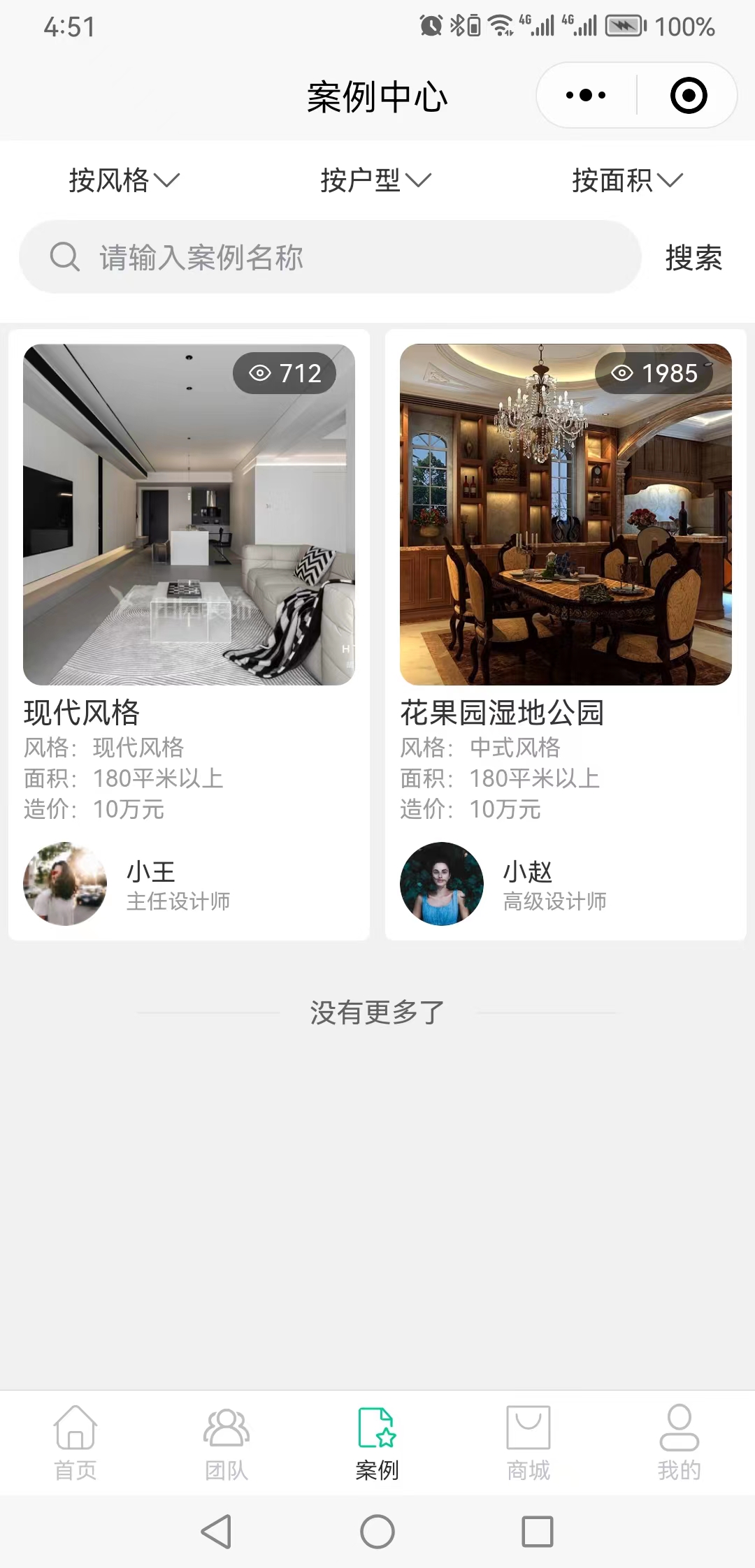Expand the 按风格 style filter

[x=124, y=180]
